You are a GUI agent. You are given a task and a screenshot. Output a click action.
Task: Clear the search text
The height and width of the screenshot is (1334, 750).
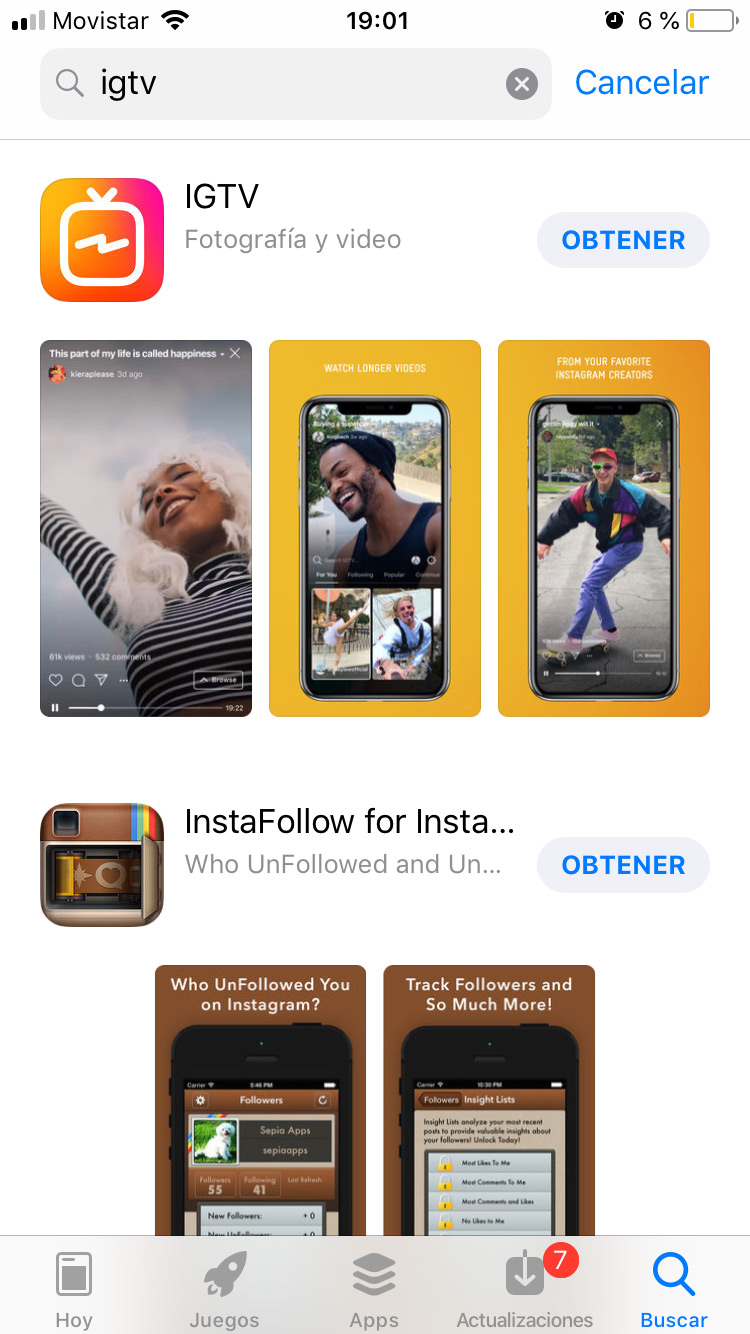(x=521, y=84)
